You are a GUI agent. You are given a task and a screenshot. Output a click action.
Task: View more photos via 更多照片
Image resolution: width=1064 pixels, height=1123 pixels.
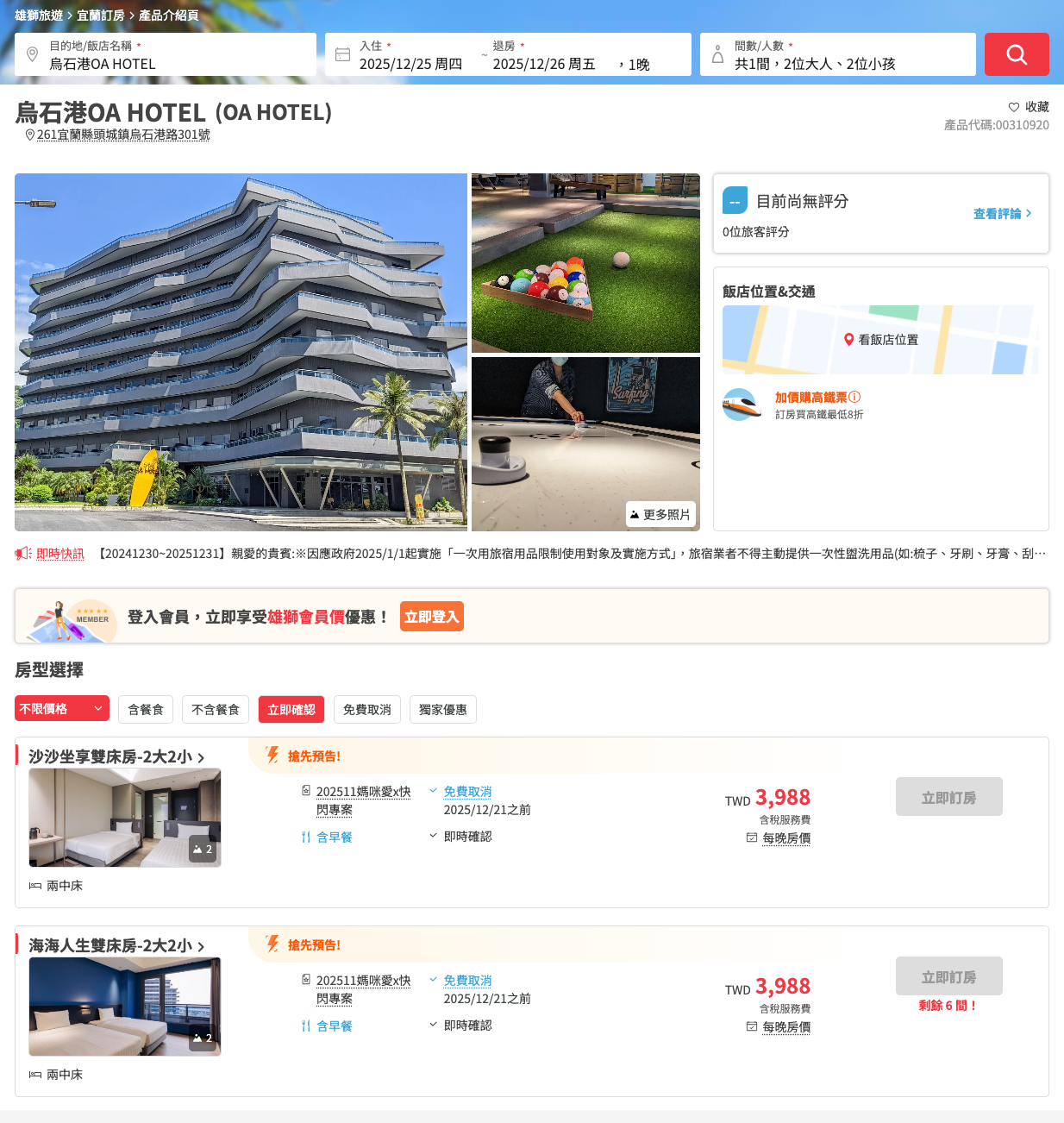660,514
